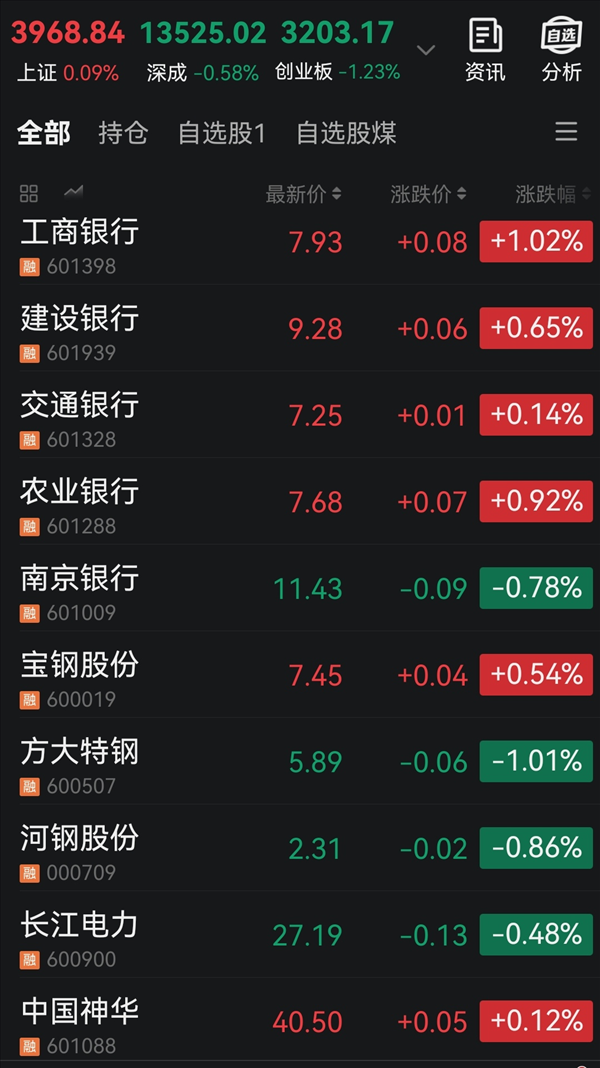The width and height of the screenshot is (600, 1068).
Task: Select the 自选股煤 tab
Action: (x=346, y=133)
